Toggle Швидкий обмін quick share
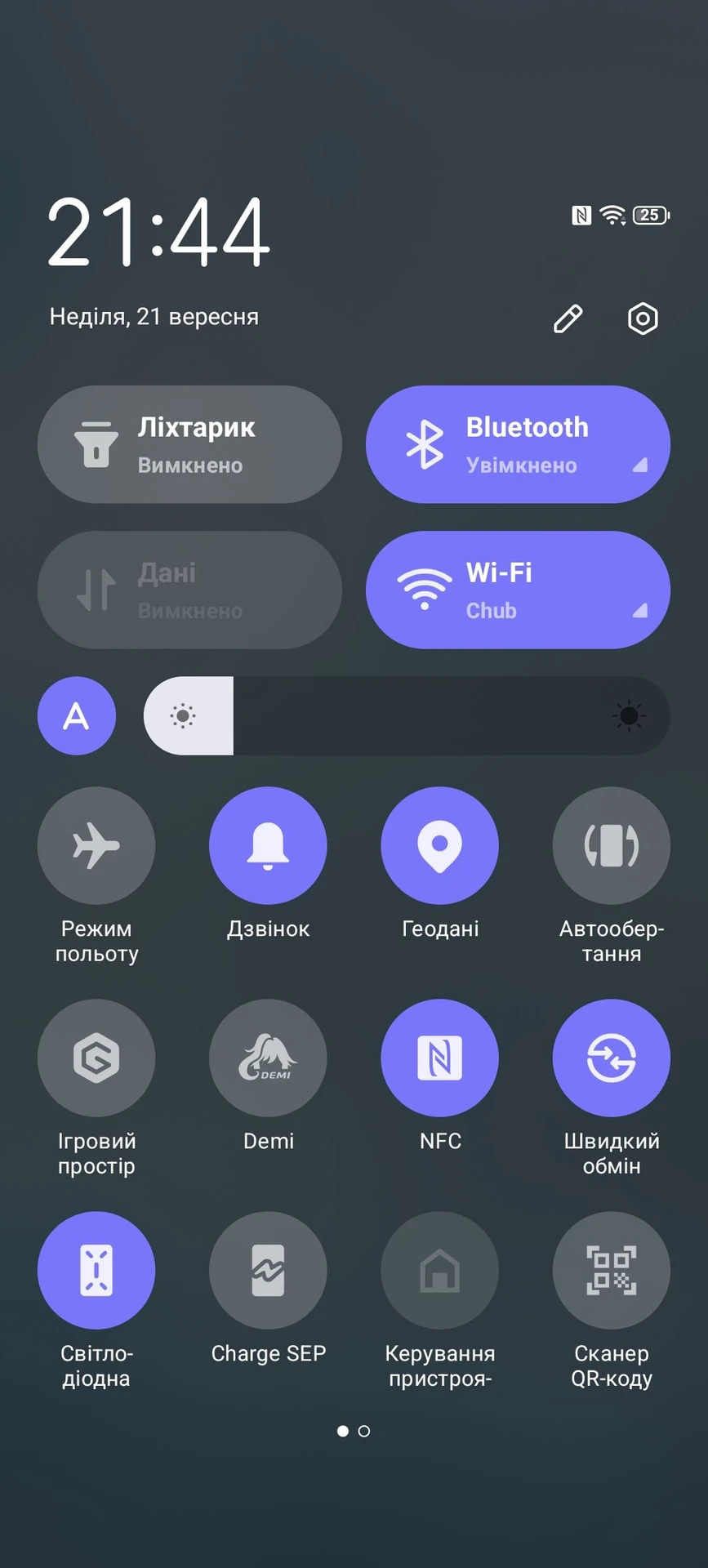708x1568 pixels. point(612,1058)
